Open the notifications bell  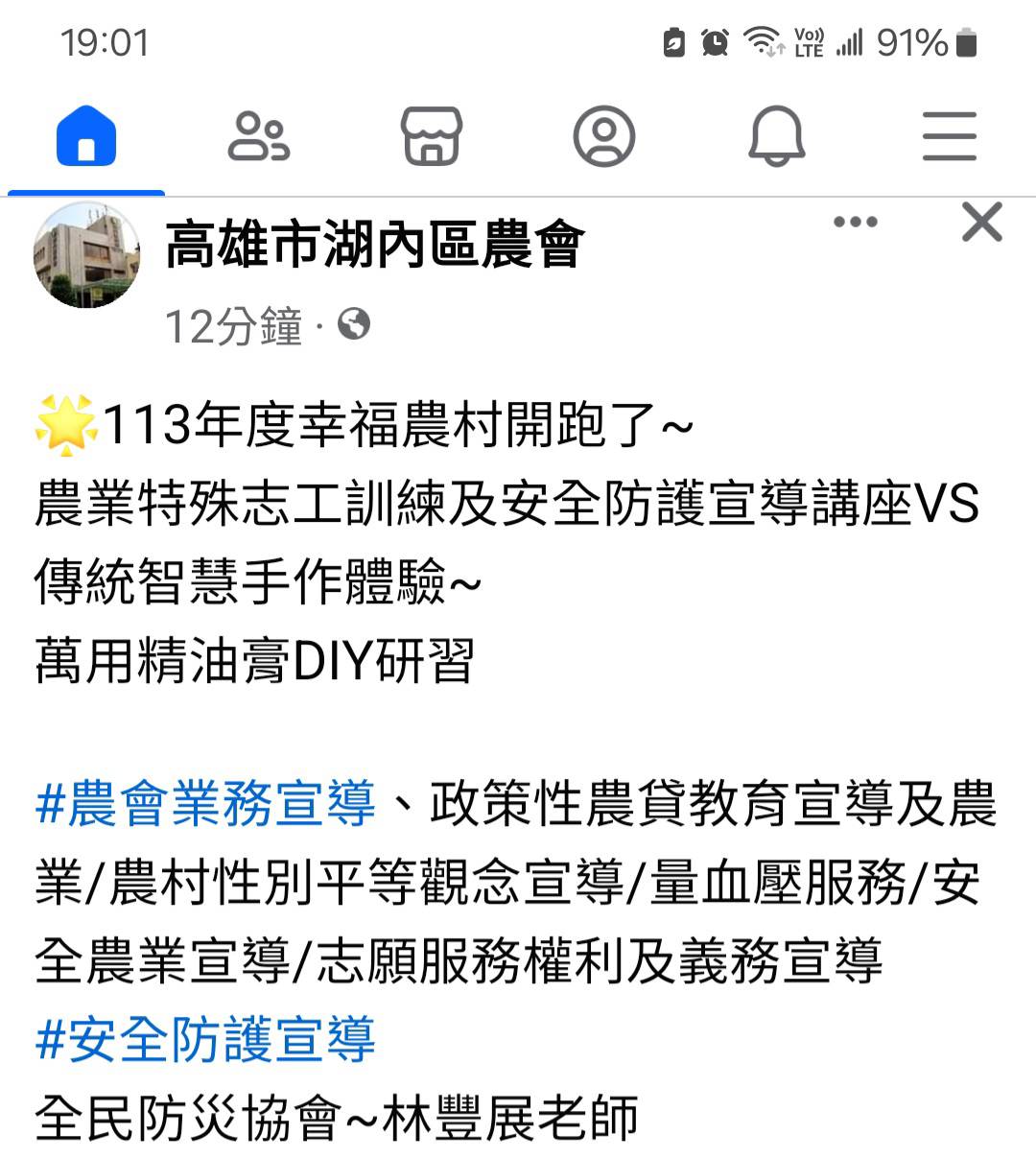[776, 136]
